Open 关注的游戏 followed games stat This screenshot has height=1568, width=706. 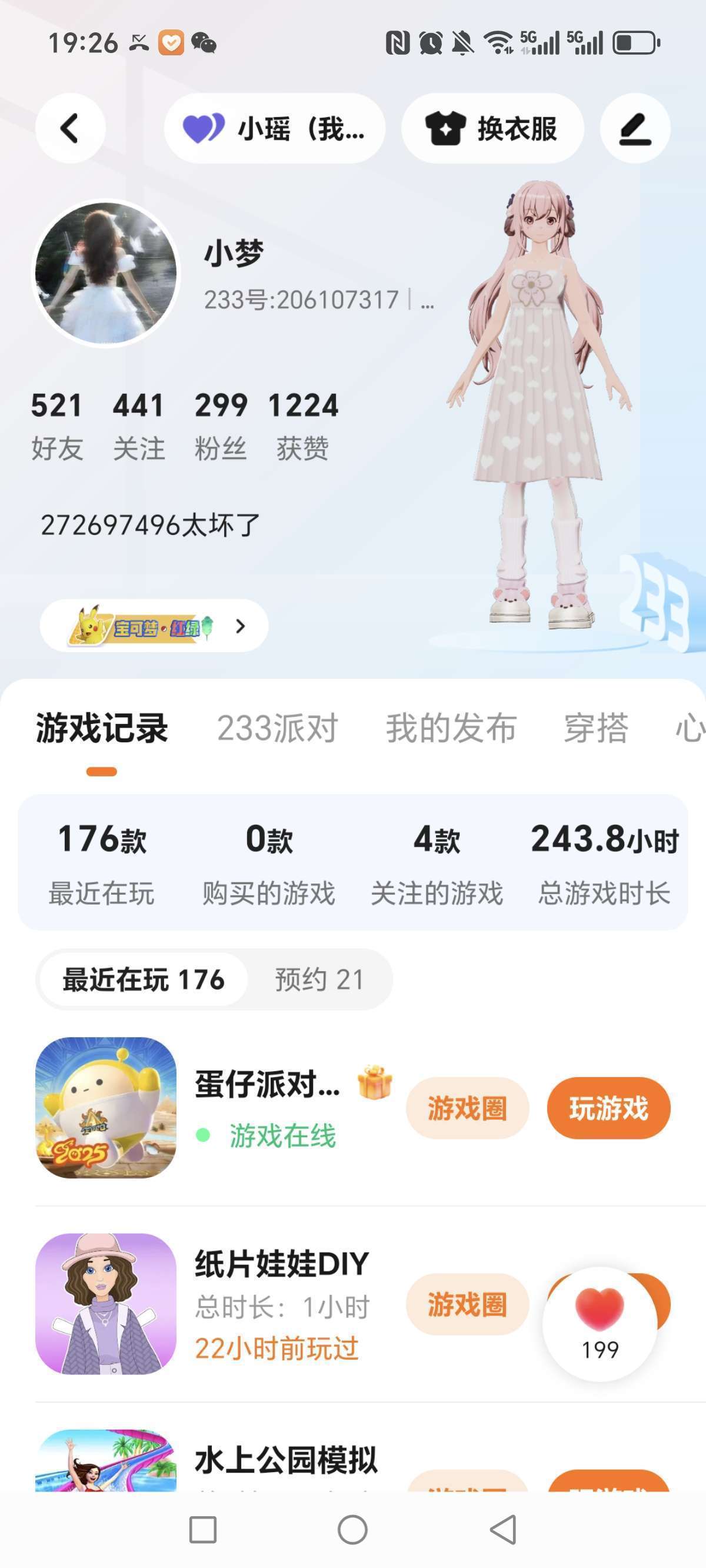click(x=437, y=863)
